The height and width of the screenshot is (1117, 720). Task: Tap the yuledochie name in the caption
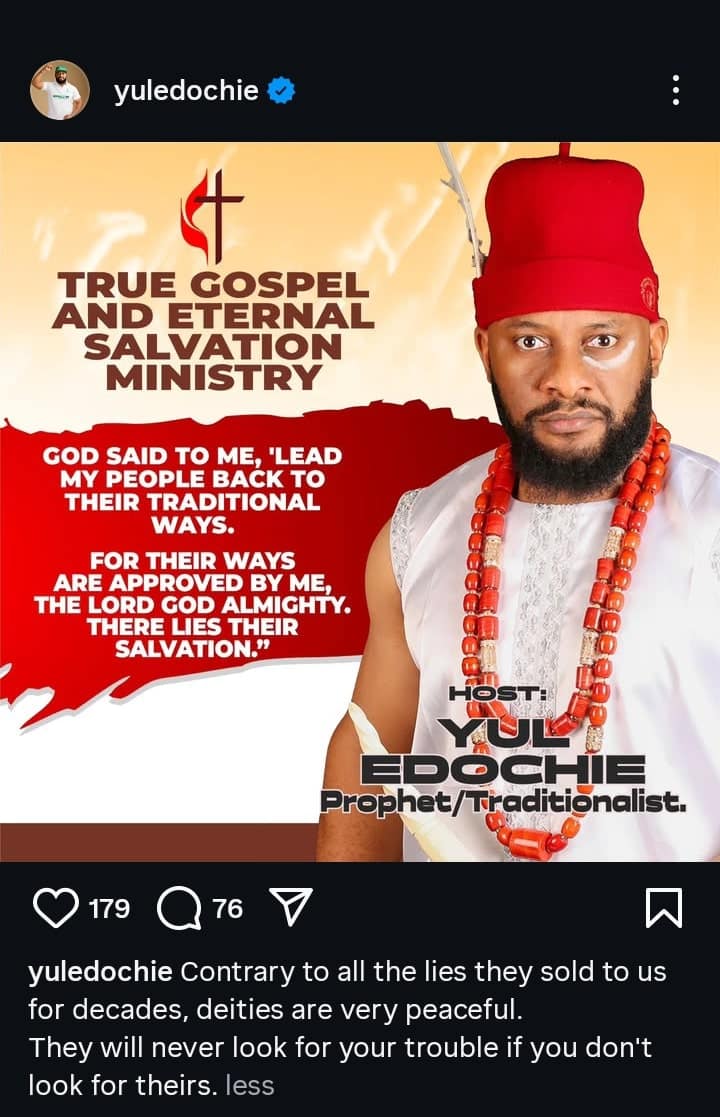[x=100, y=972]
